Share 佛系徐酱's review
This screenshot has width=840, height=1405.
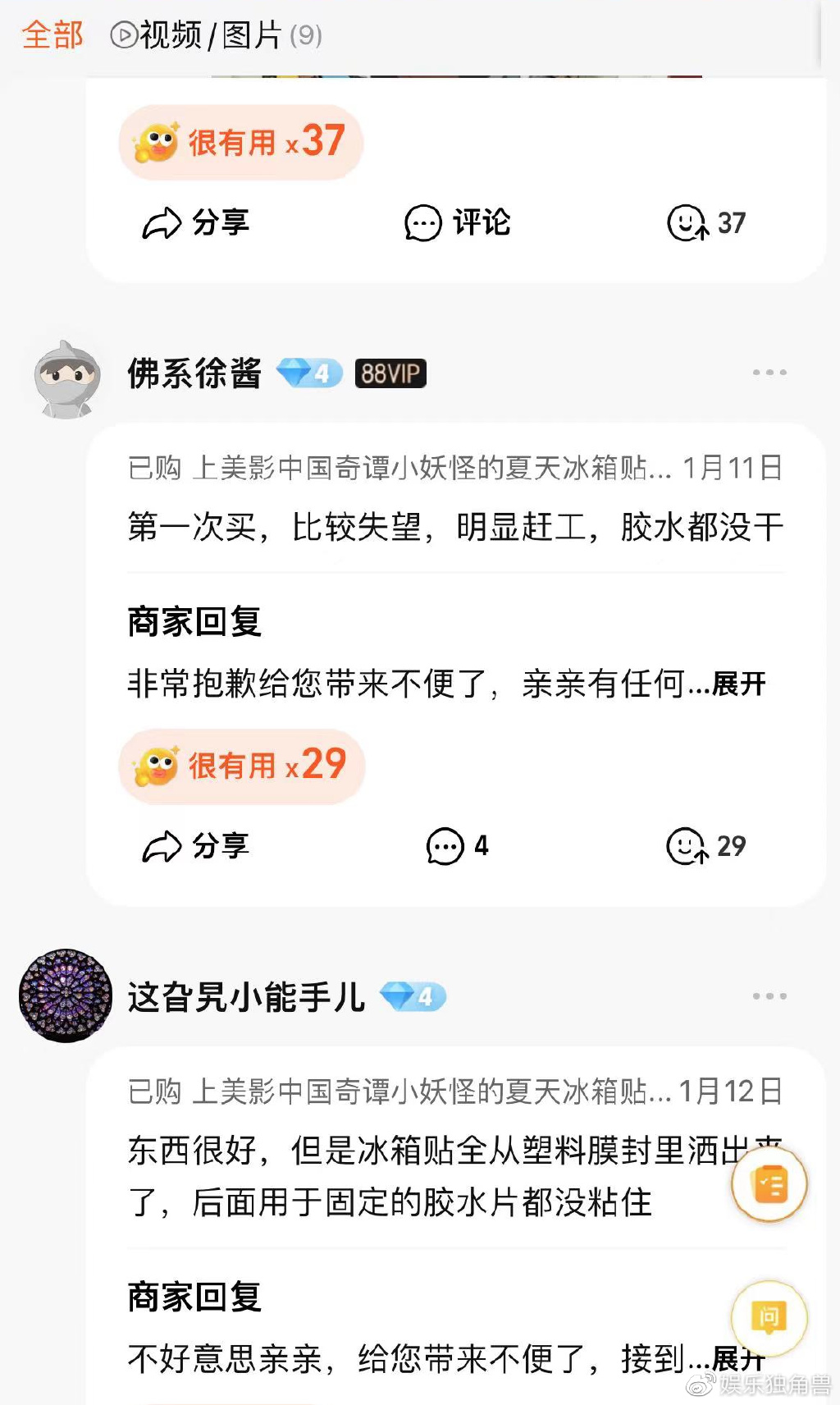(195, 846)
